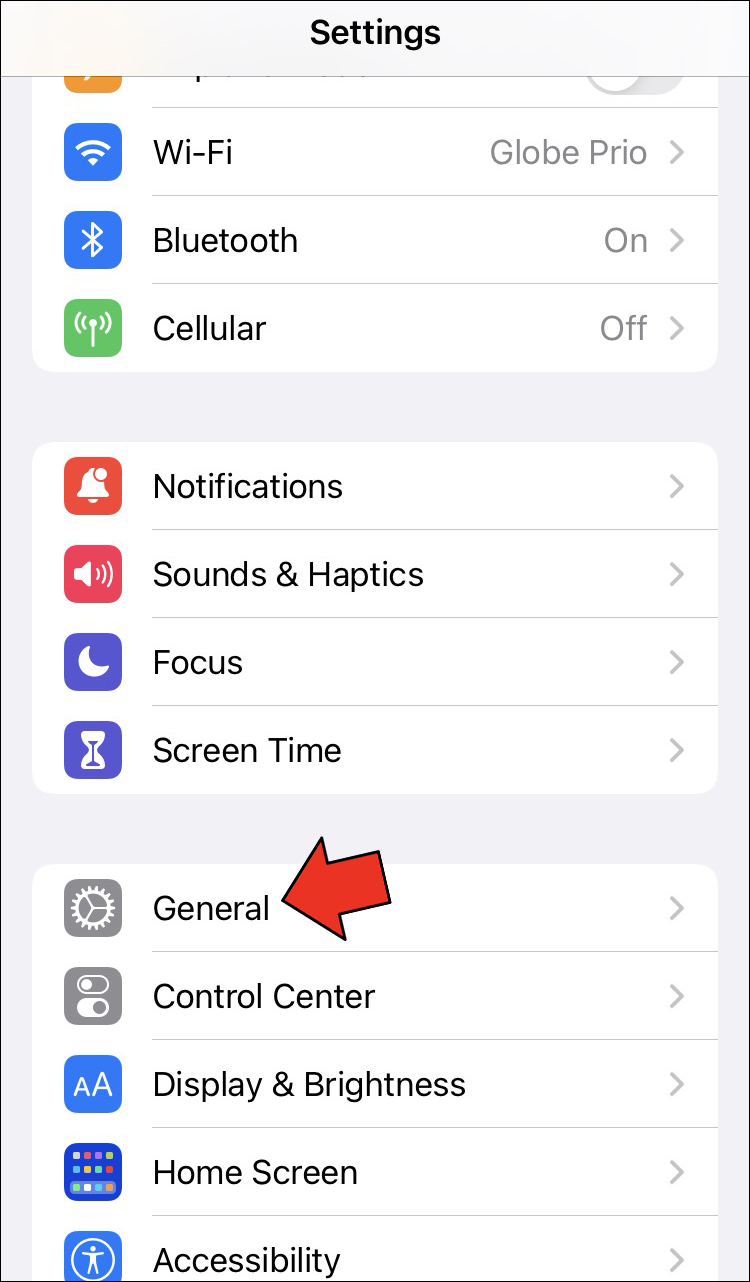Open Sounds & Haptics

coord(375,575)
